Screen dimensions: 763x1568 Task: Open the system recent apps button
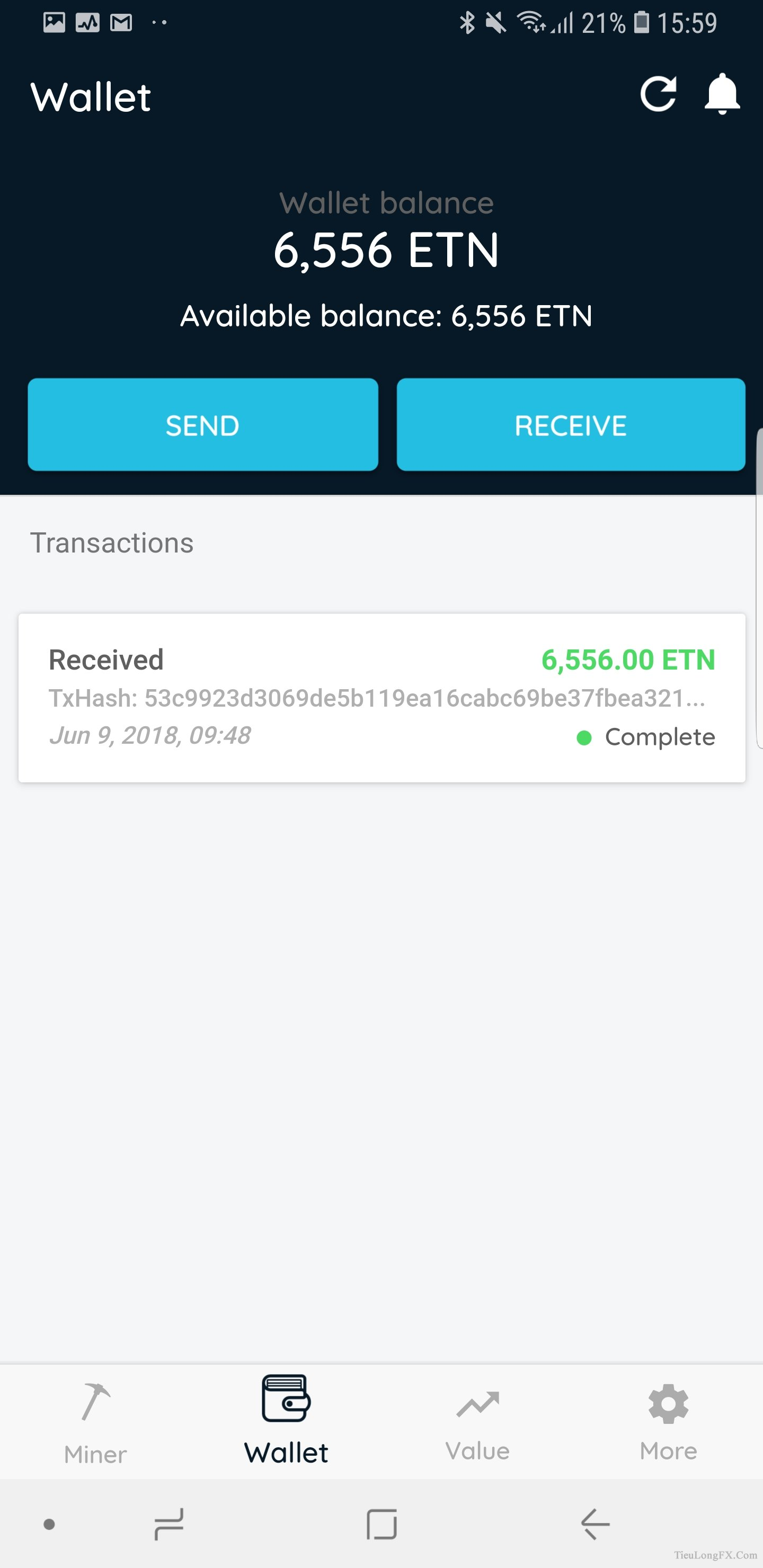[169, 1524]
